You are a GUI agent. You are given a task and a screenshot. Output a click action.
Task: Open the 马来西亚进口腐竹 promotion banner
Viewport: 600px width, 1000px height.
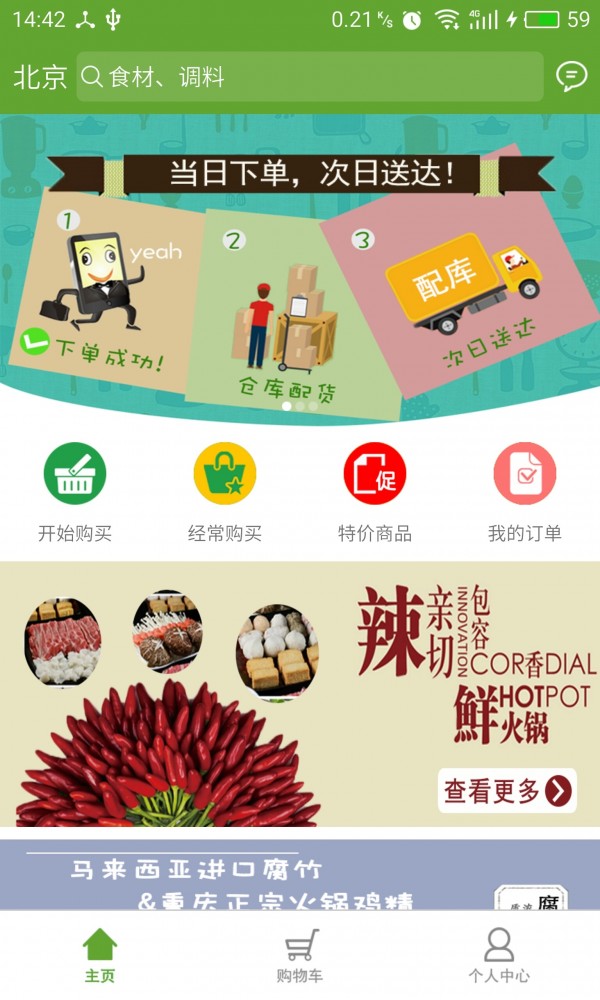click(300, 875)
